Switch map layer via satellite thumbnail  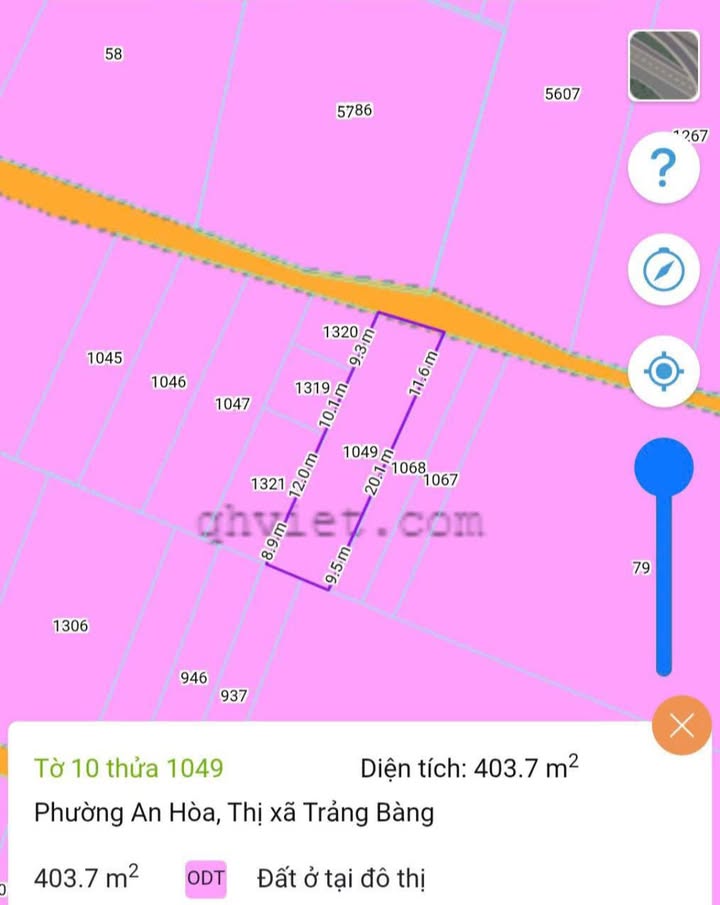(662, 66)
